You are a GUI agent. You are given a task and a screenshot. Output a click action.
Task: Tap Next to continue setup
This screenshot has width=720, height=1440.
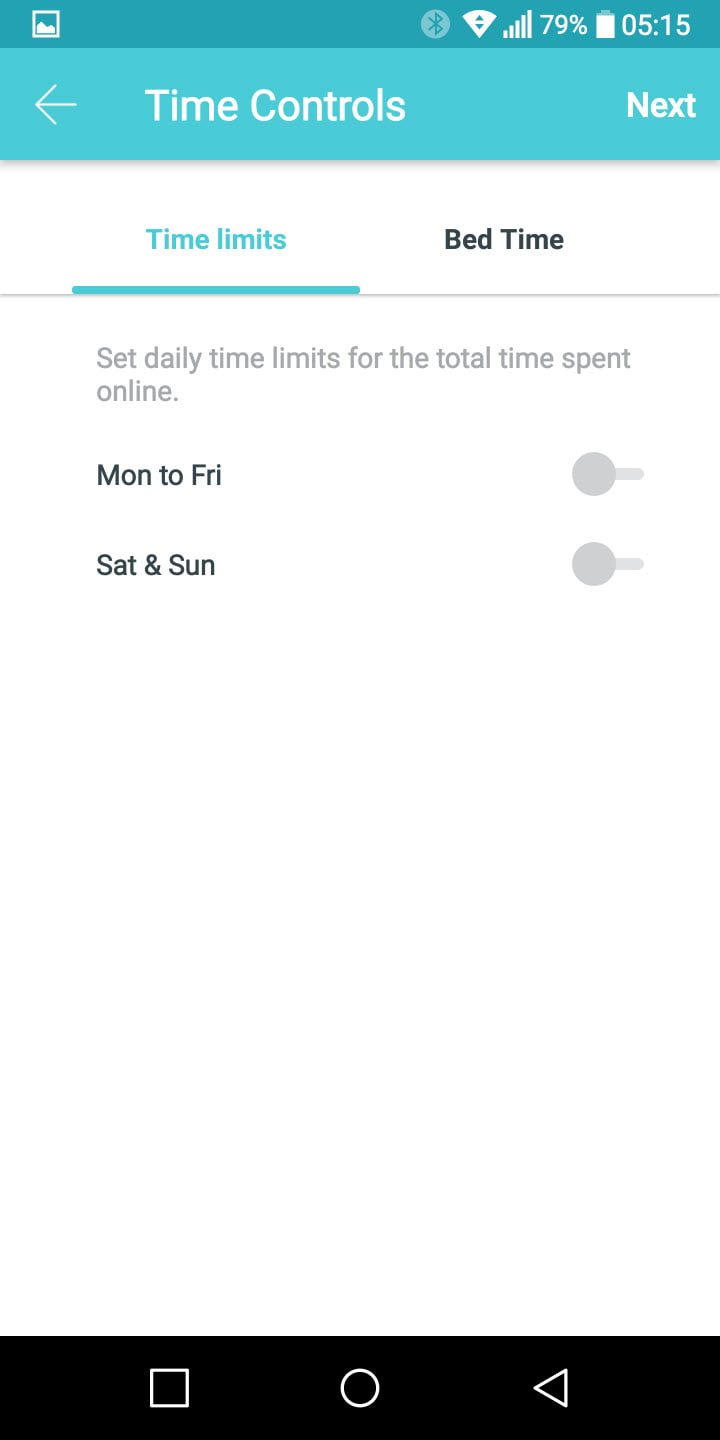(x=661, y=105)
